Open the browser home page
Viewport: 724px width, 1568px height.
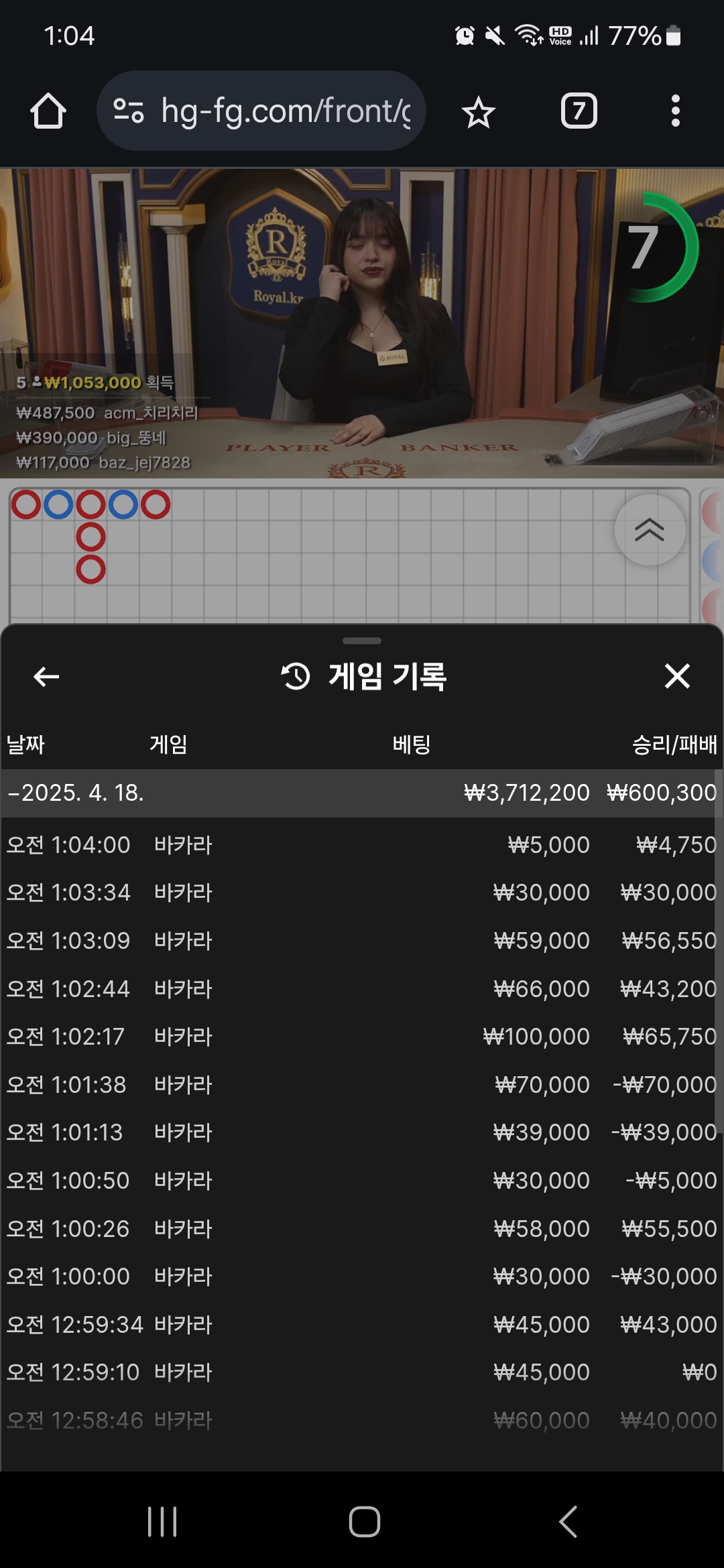(48, 111)
